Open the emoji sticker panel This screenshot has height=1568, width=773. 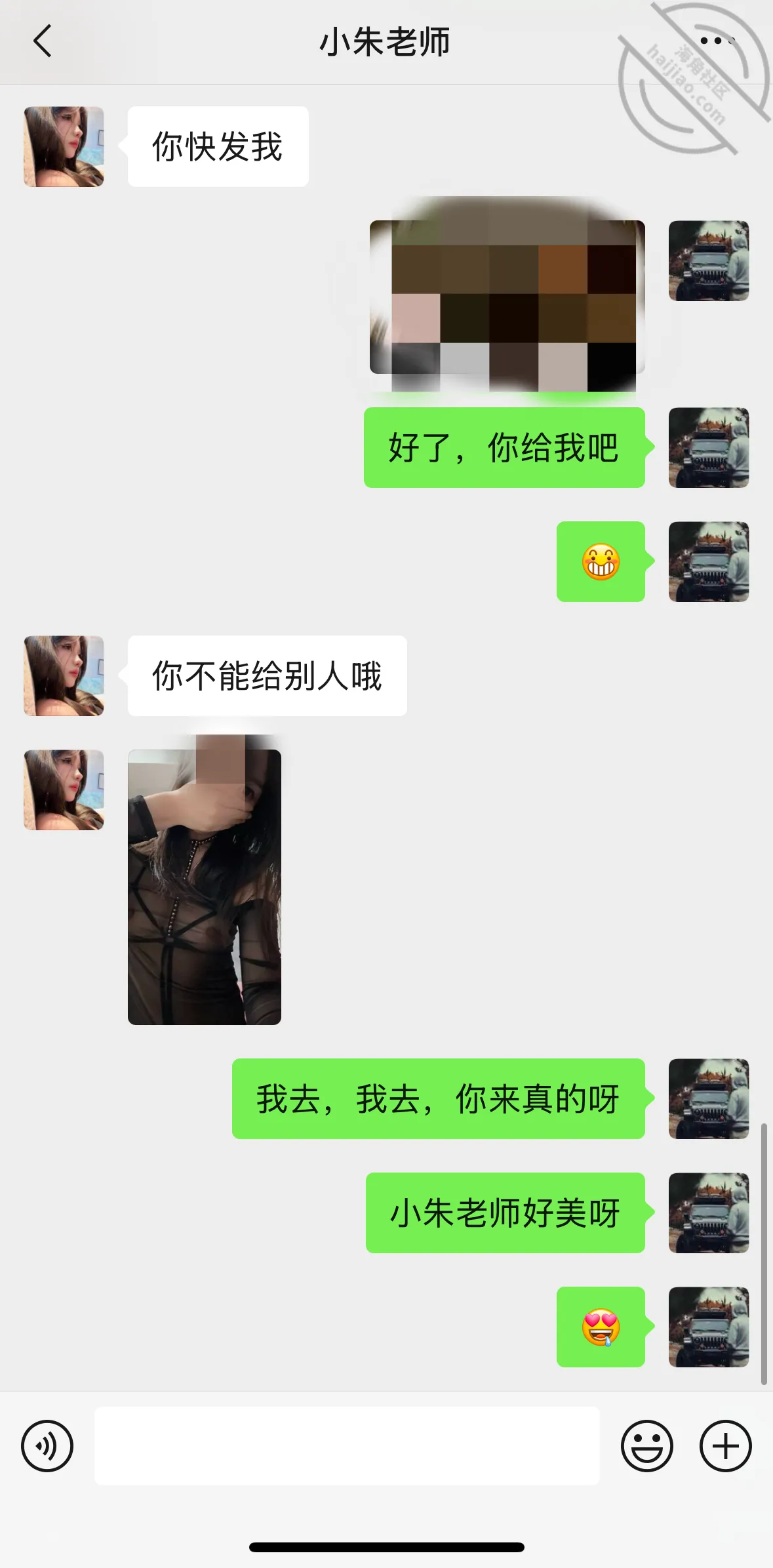coord(646,1446)
